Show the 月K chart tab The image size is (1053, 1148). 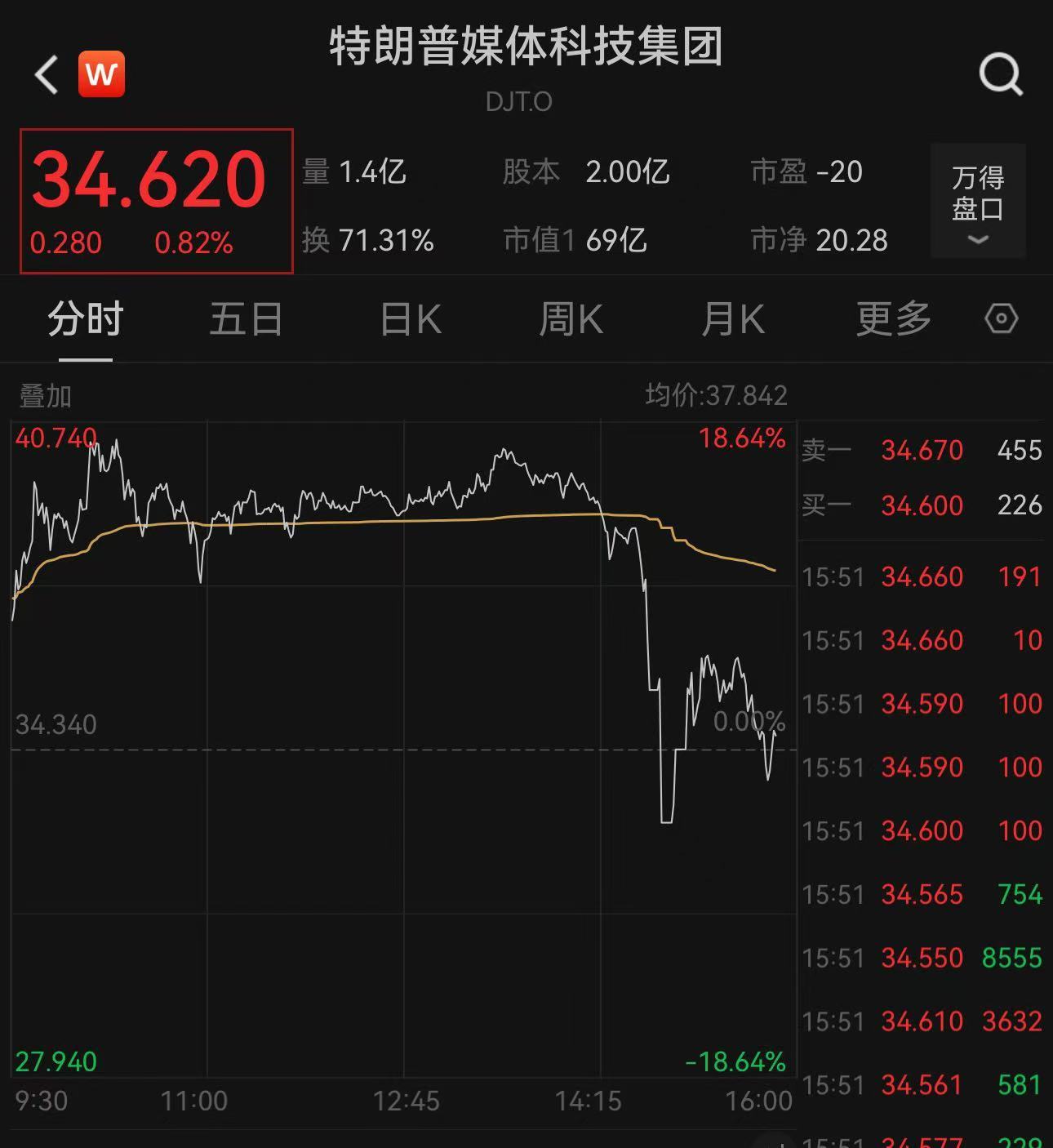click(x=732, y=318)
